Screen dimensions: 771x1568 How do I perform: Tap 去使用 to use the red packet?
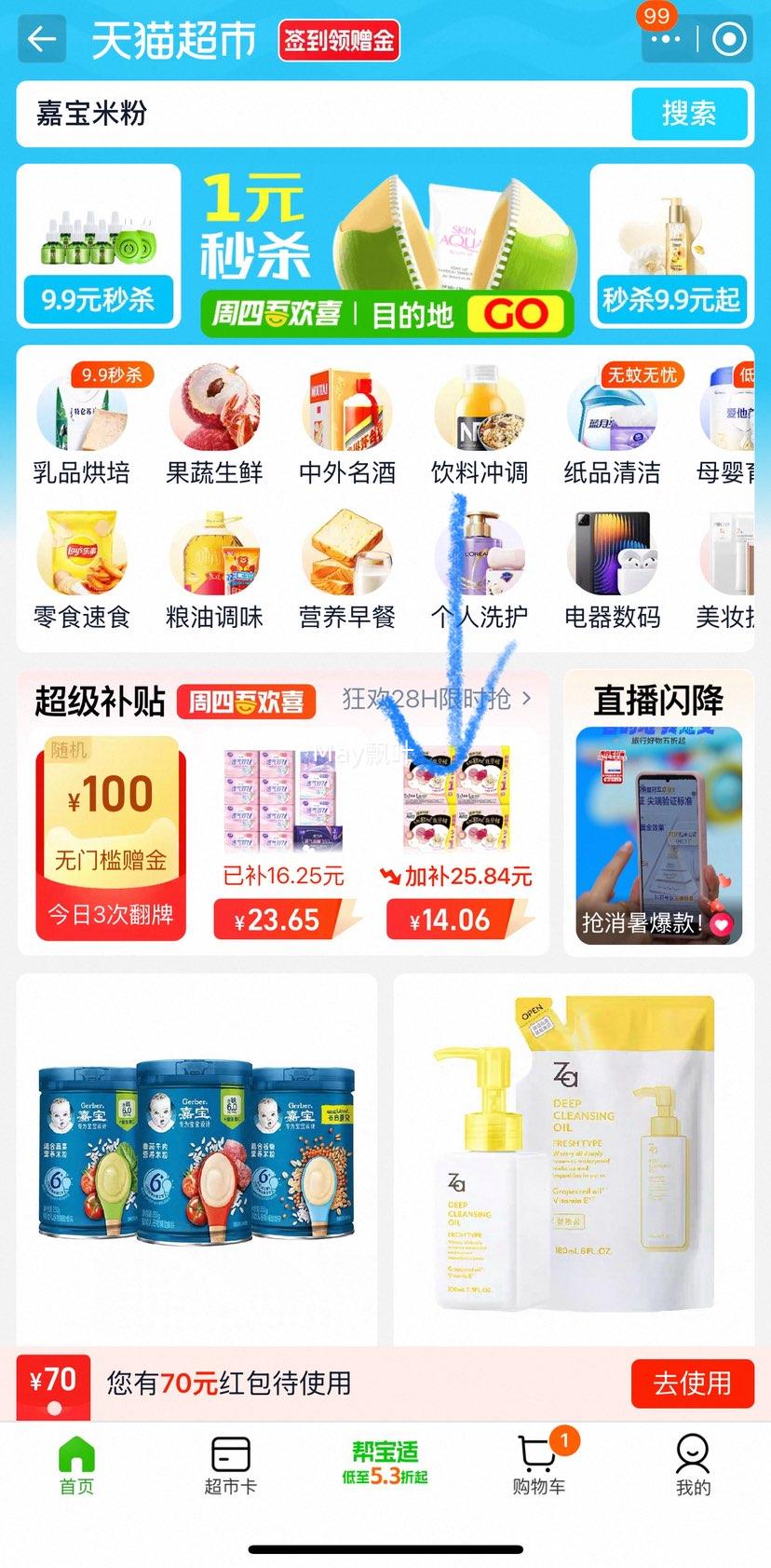point(691,1383)
